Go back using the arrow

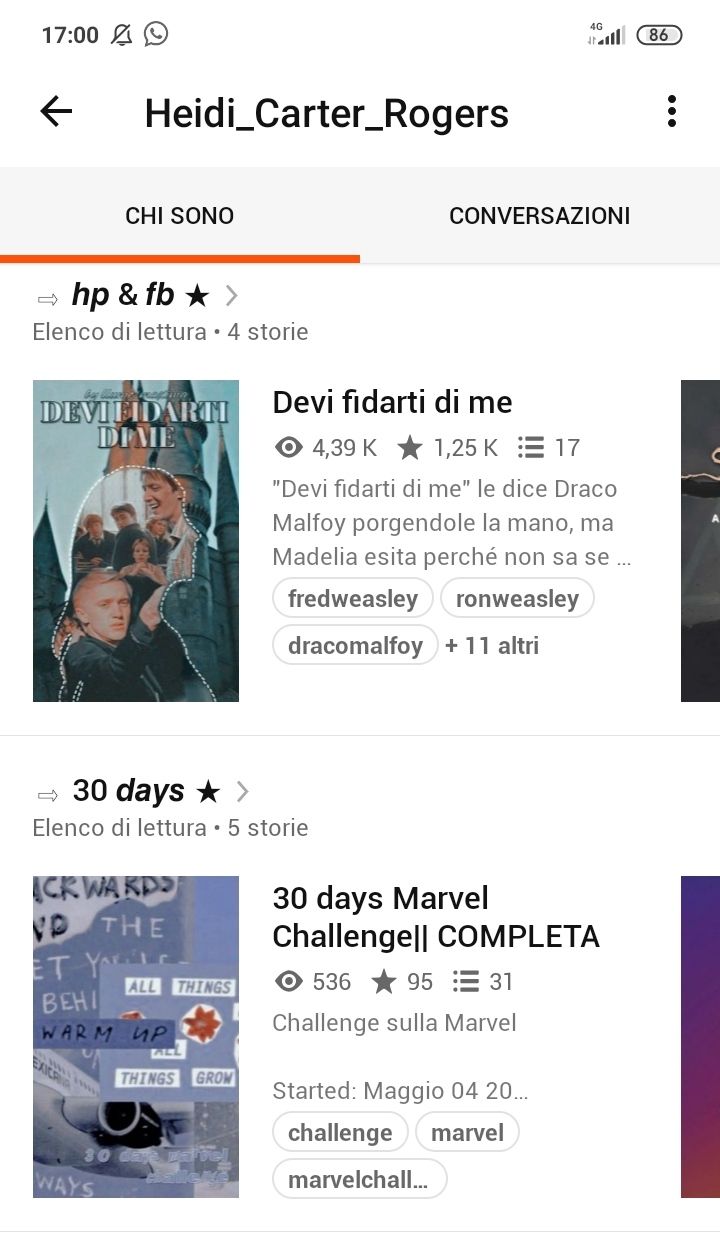coord(56,112)
